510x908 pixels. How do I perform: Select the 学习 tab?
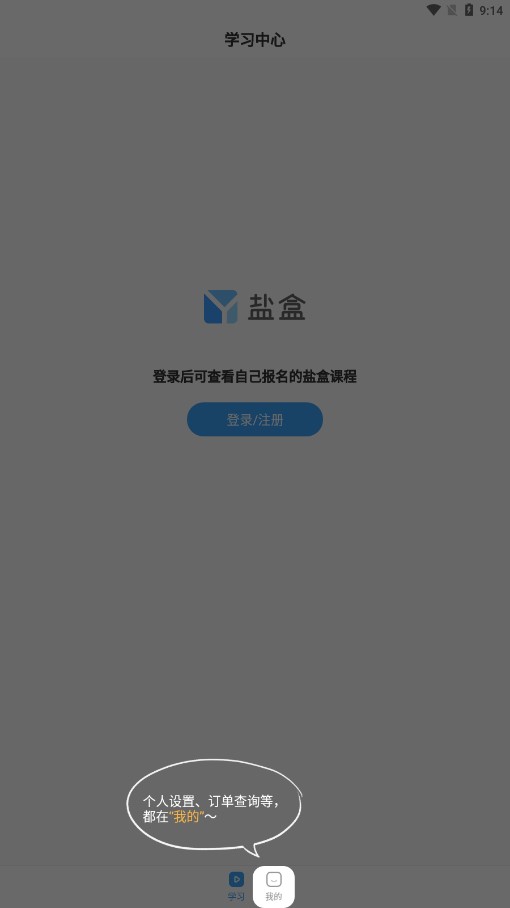click(236, 887)
